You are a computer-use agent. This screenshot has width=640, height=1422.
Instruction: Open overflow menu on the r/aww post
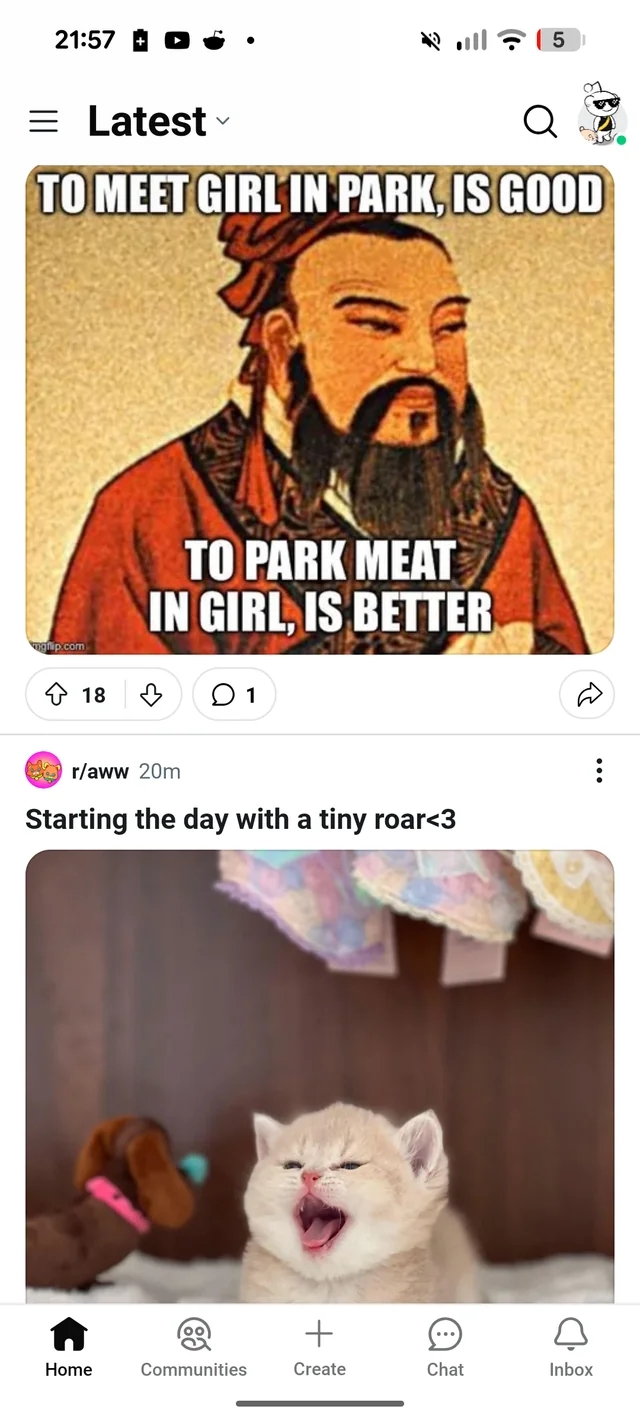click(598, 771)
